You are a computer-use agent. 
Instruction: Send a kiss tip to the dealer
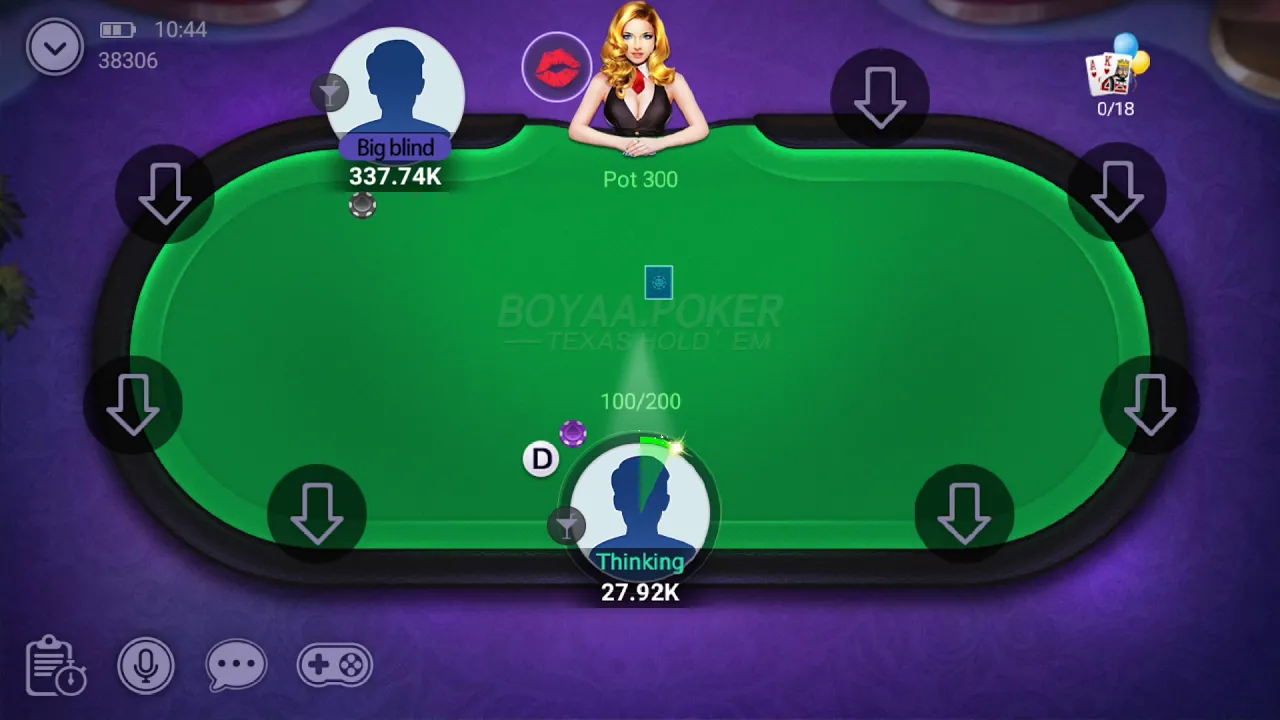tap(556, 68)
